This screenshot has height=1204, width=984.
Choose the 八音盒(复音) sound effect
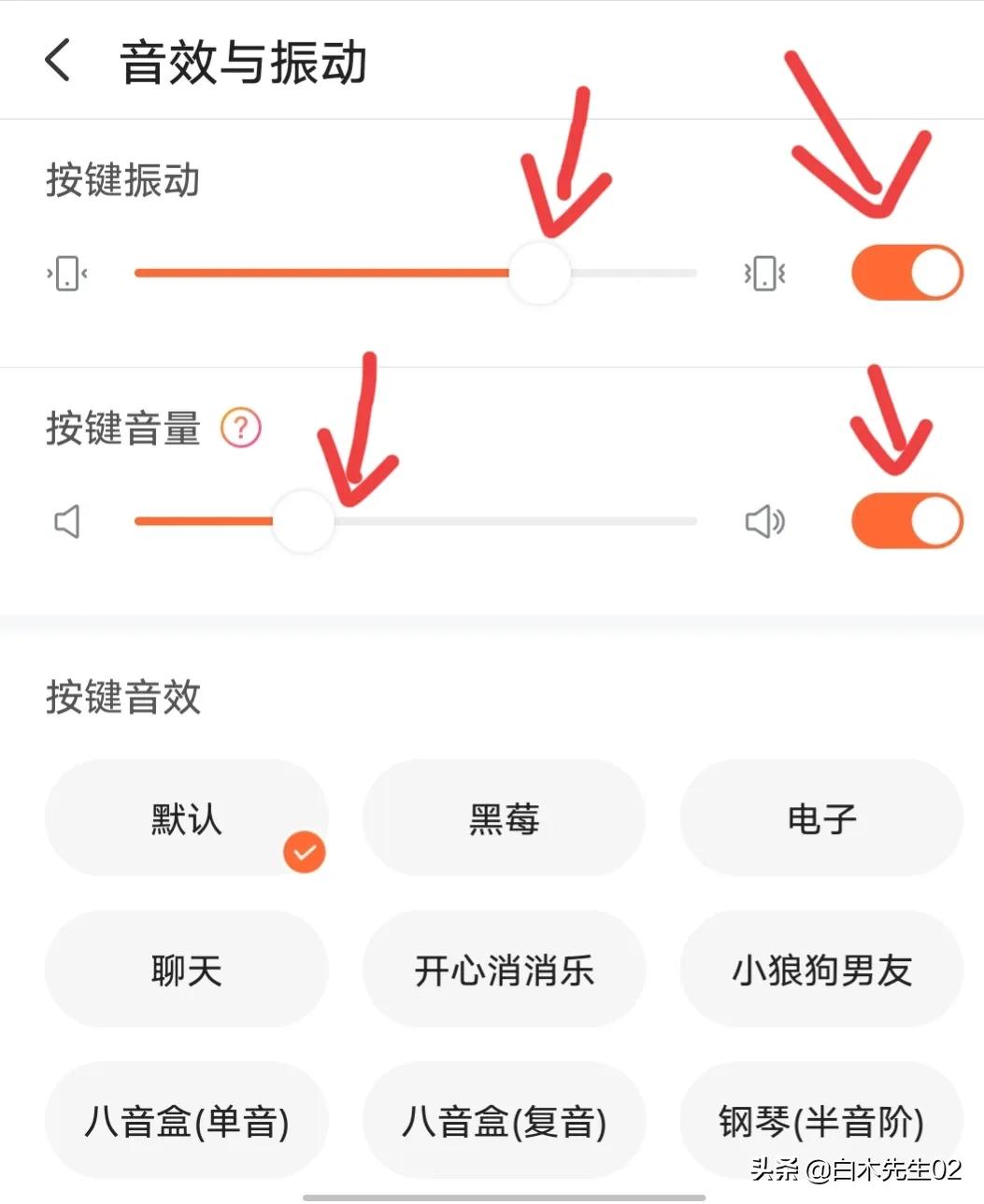pyautogui.click(x=504, y=1122)
